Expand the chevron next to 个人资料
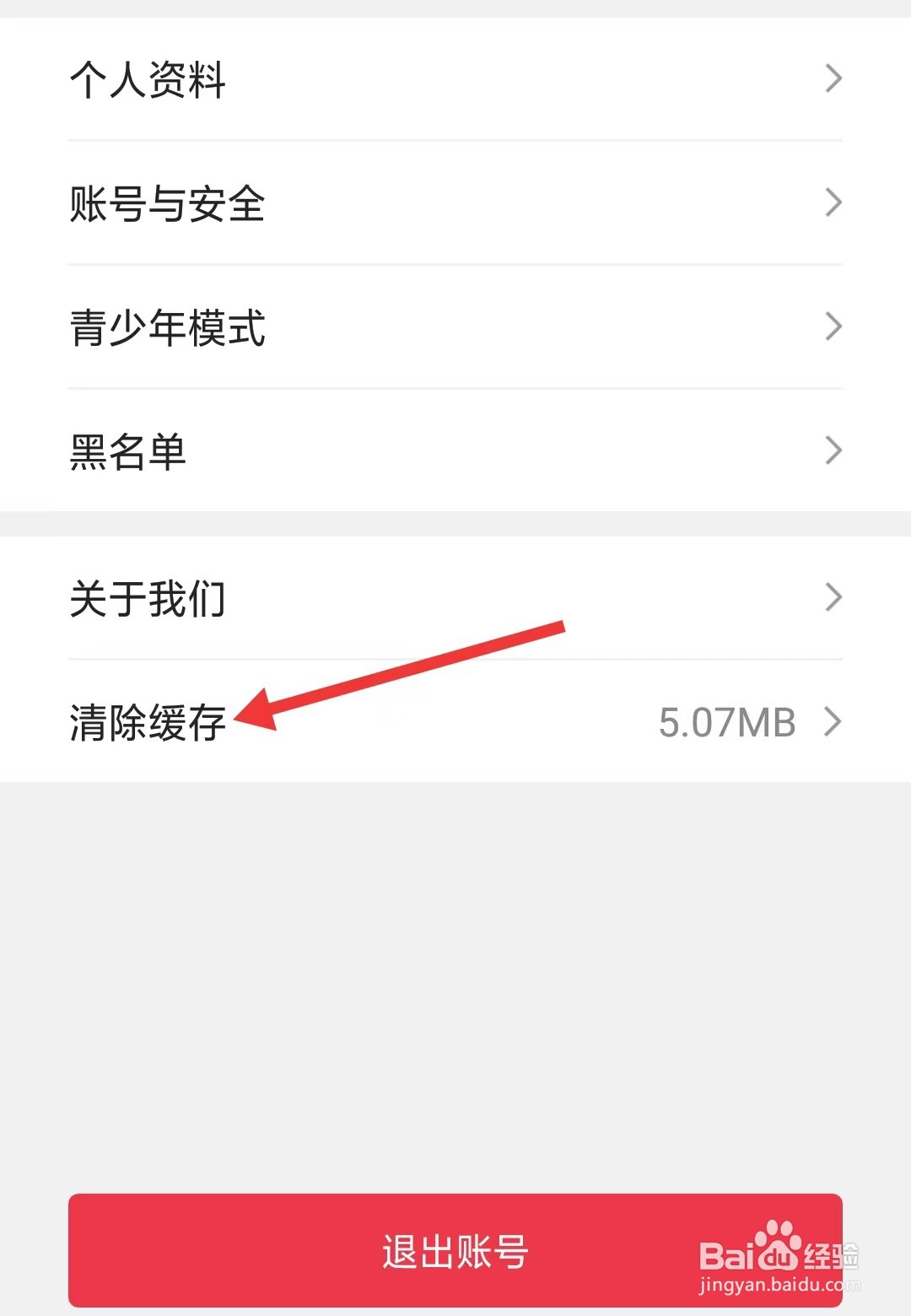 (x=833, y=78)
